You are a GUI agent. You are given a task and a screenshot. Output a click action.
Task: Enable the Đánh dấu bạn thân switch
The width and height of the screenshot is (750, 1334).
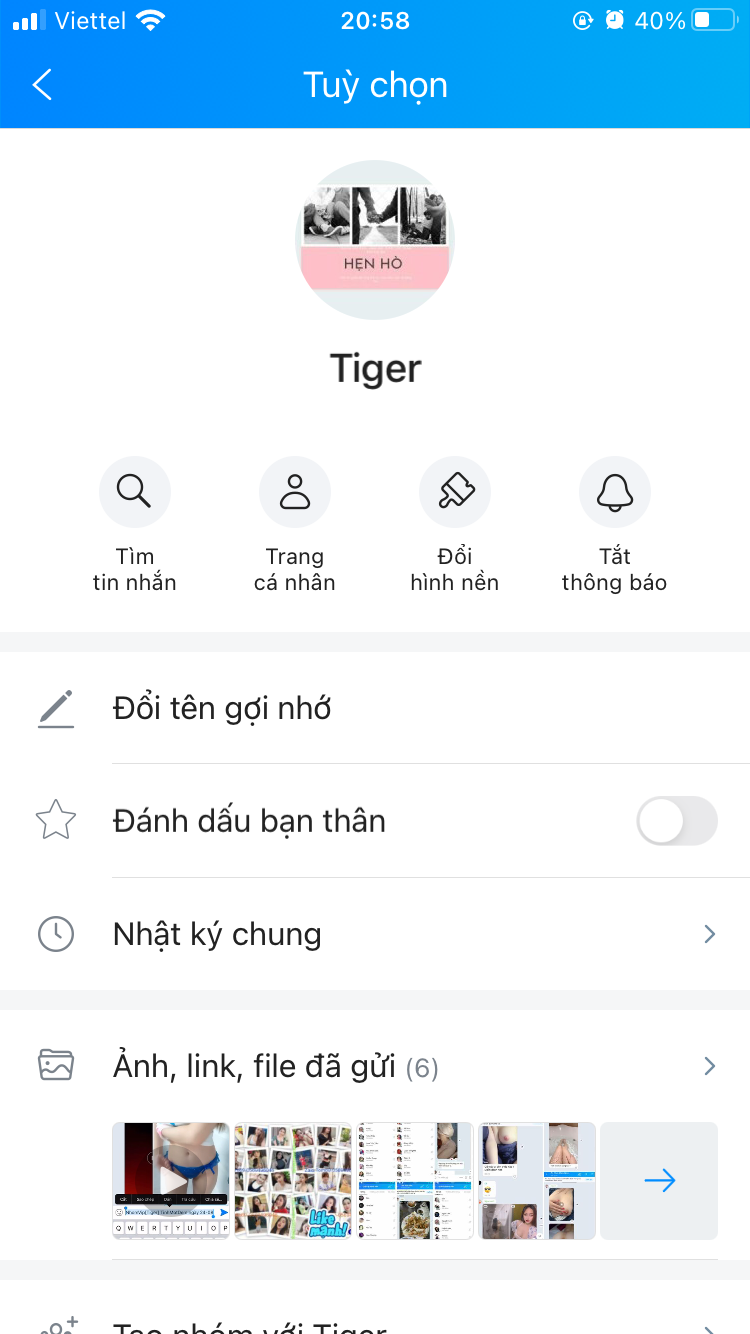677,821
